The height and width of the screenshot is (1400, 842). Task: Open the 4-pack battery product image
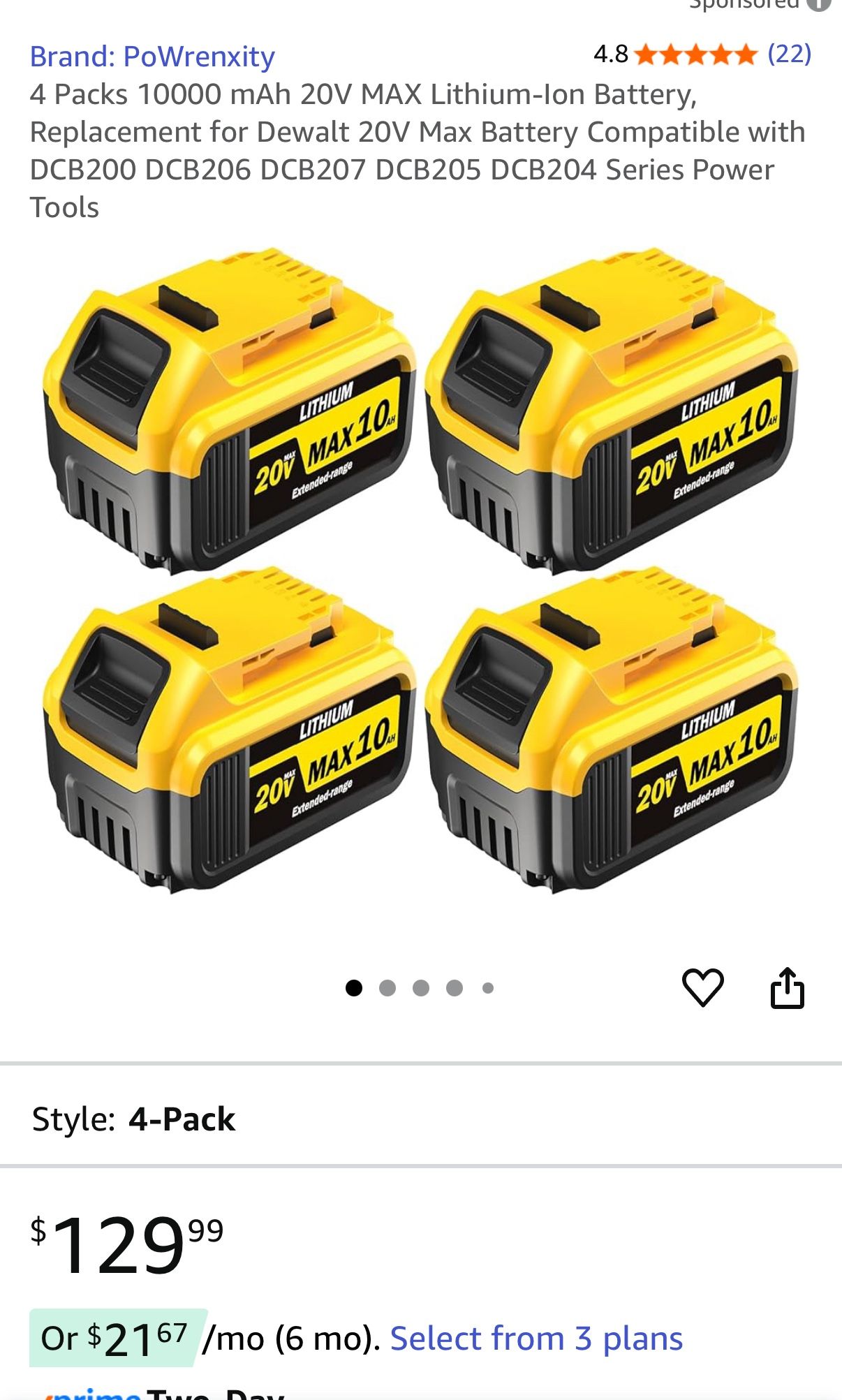[420, 569]
